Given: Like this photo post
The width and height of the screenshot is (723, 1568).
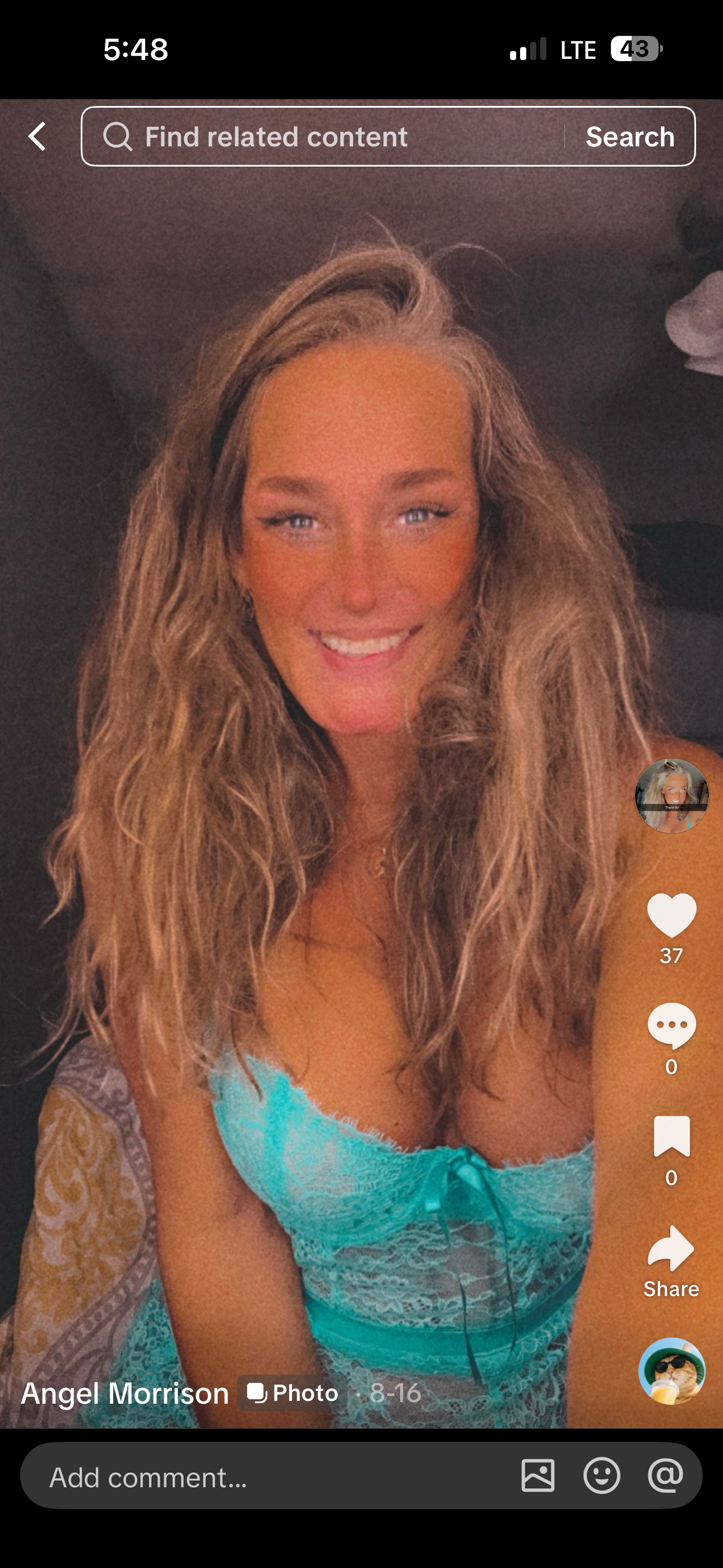Looking at the screenshot, I should click(x=671, y=914).
